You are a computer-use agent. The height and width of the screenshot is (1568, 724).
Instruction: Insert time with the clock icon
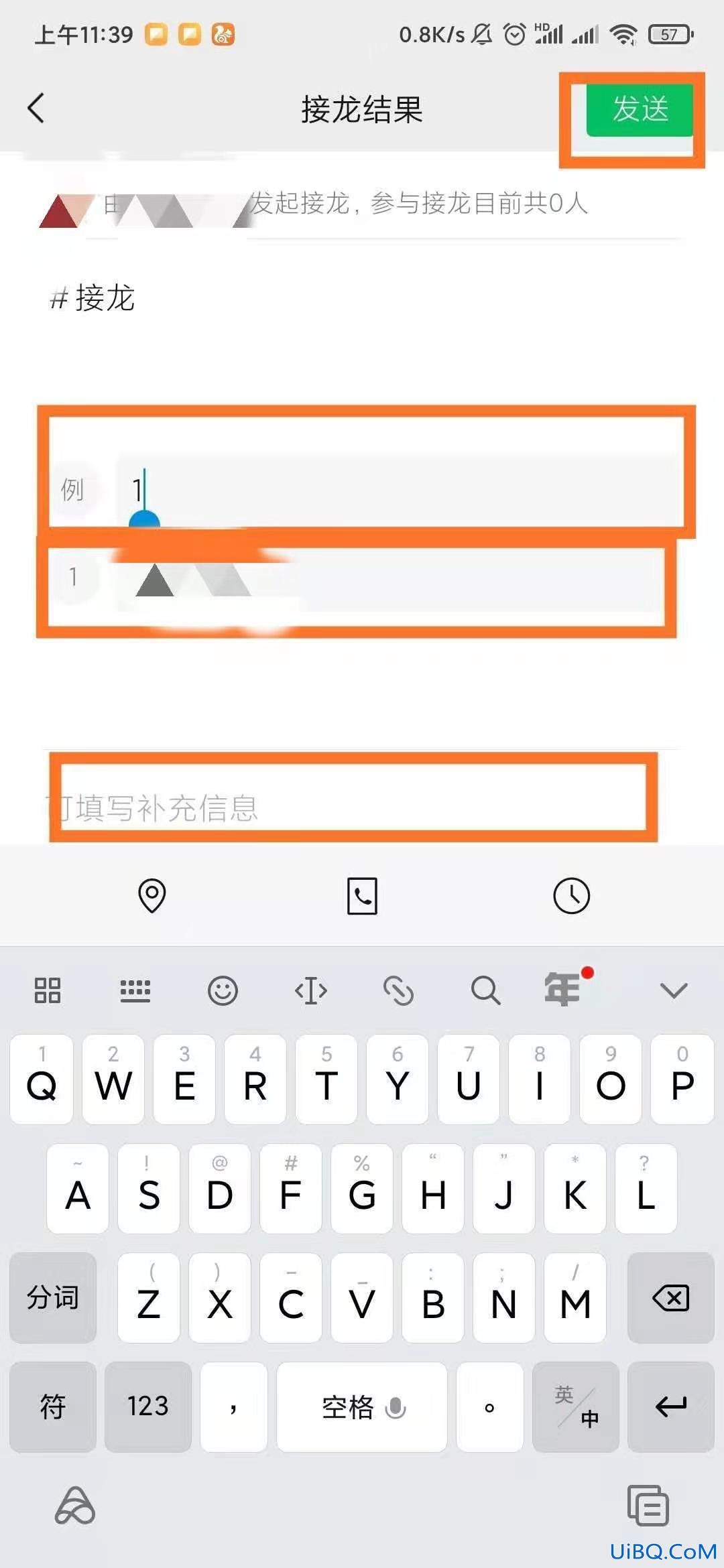tap(571, 896)
